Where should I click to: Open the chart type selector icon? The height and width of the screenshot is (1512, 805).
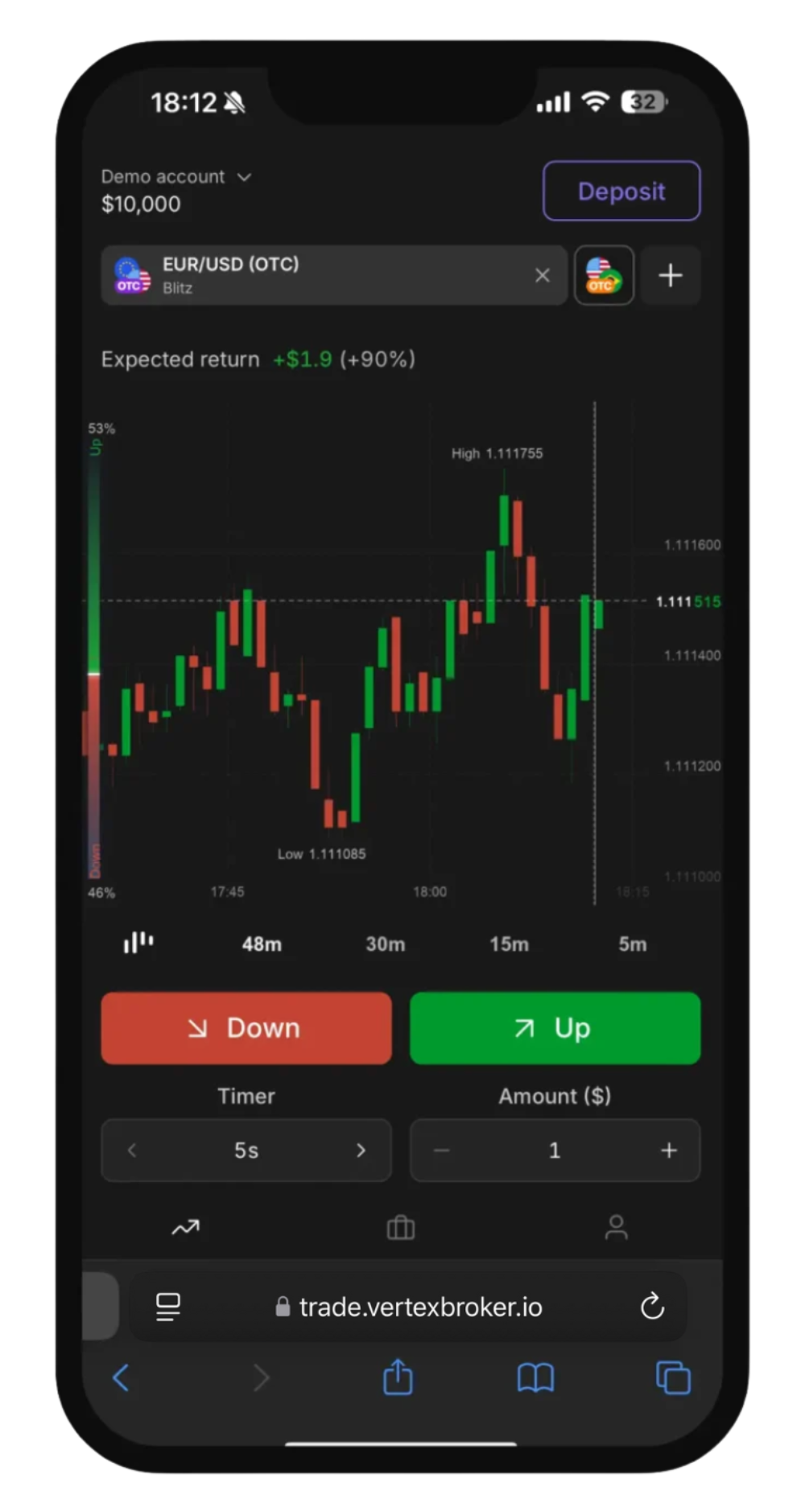pos(138,943)
